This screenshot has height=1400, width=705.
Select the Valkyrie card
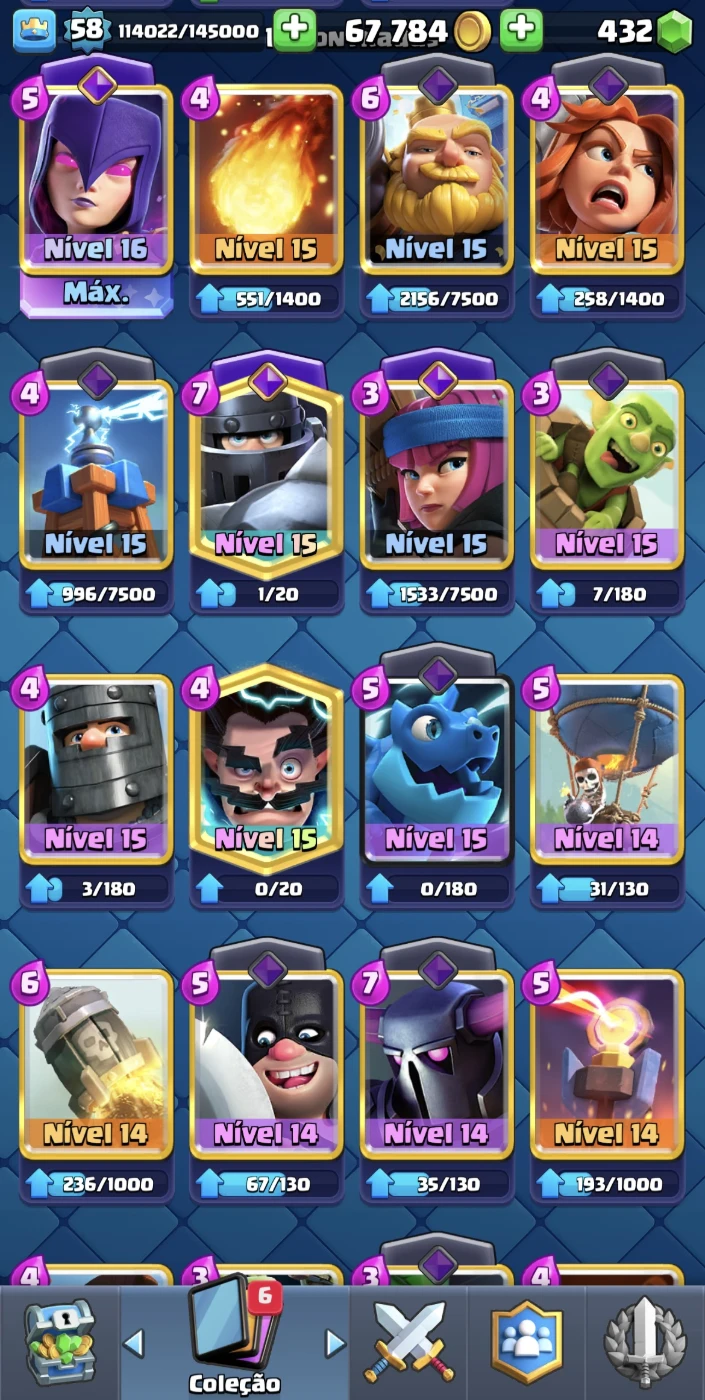(607, 180)
